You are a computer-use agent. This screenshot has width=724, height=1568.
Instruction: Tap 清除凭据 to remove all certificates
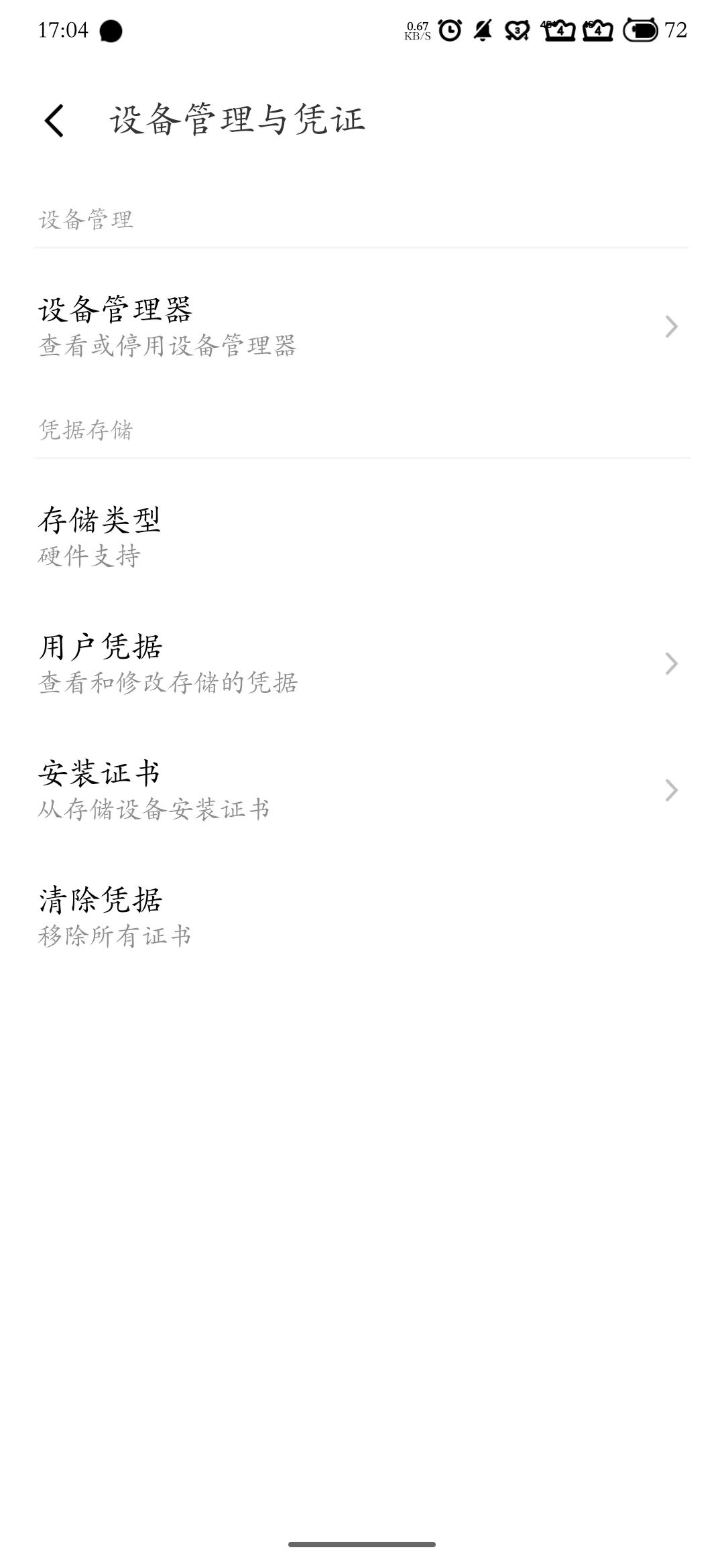[362, 916]
